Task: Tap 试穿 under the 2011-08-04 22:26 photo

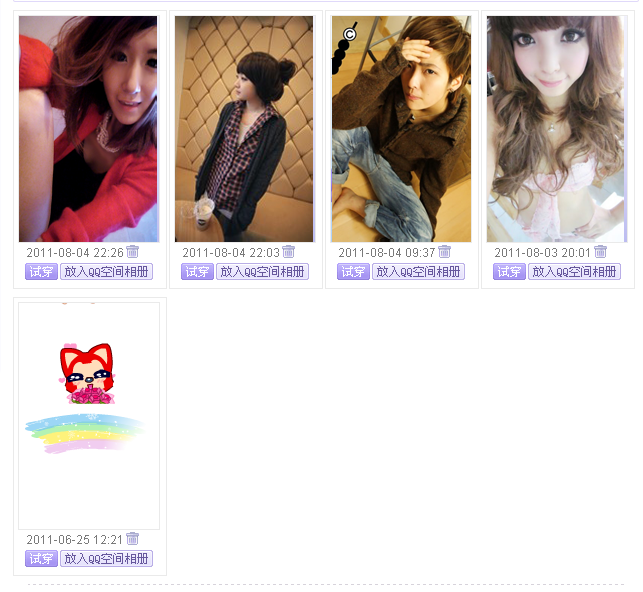Action: click(x=41, y=272)
